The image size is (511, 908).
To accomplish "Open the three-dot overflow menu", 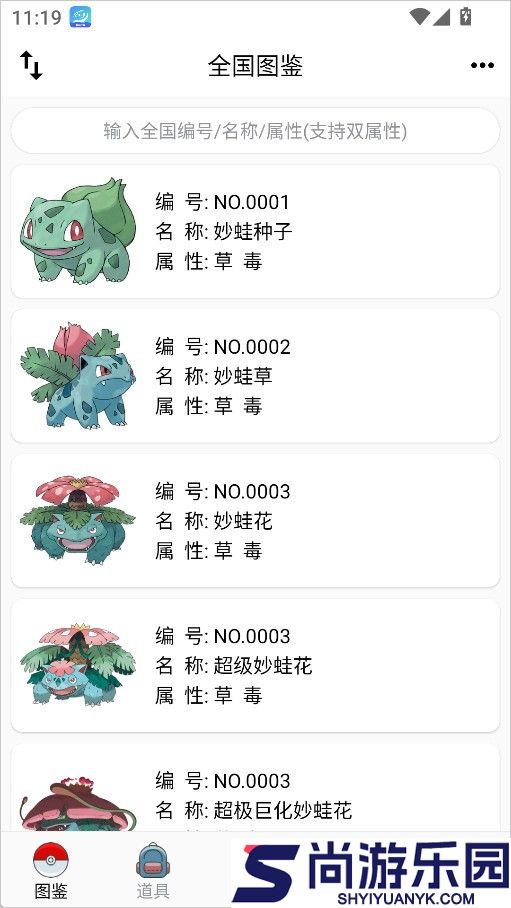I will tap(482, 65).
